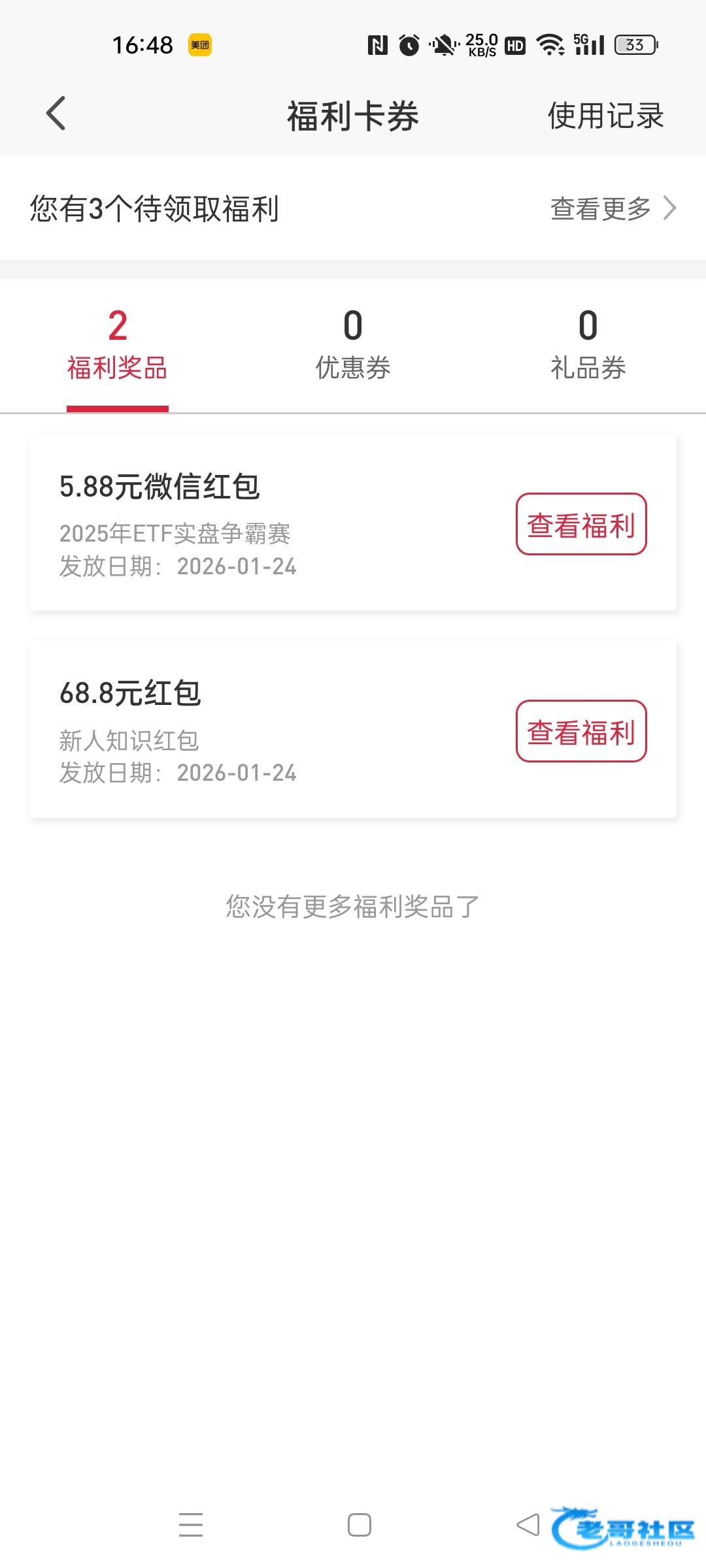Open recent apps from navigation bar
Screen dimensions: 706x1568
[191, 1525]
